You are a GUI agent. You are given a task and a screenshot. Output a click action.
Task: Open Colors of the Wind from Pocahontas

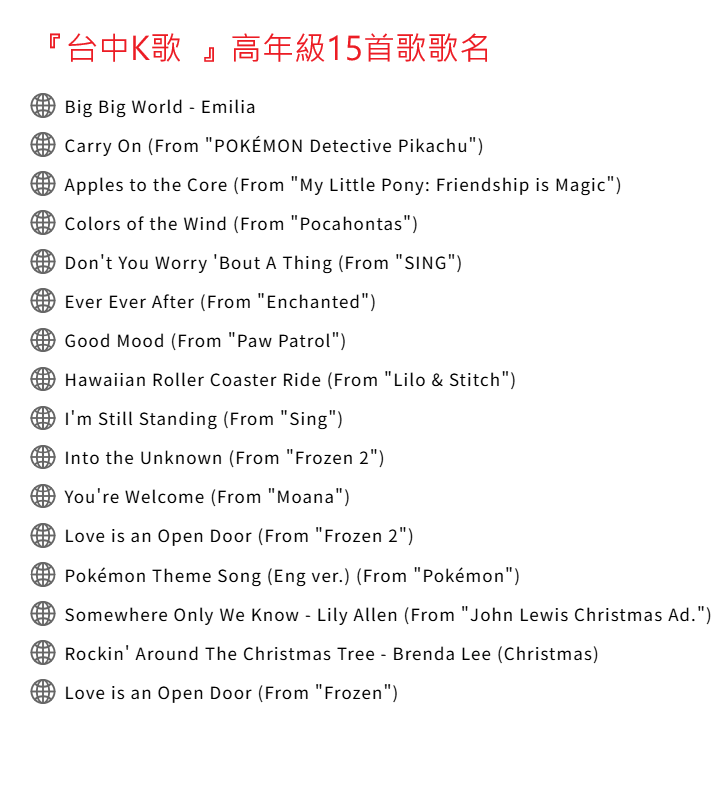(x=241, y=224)
